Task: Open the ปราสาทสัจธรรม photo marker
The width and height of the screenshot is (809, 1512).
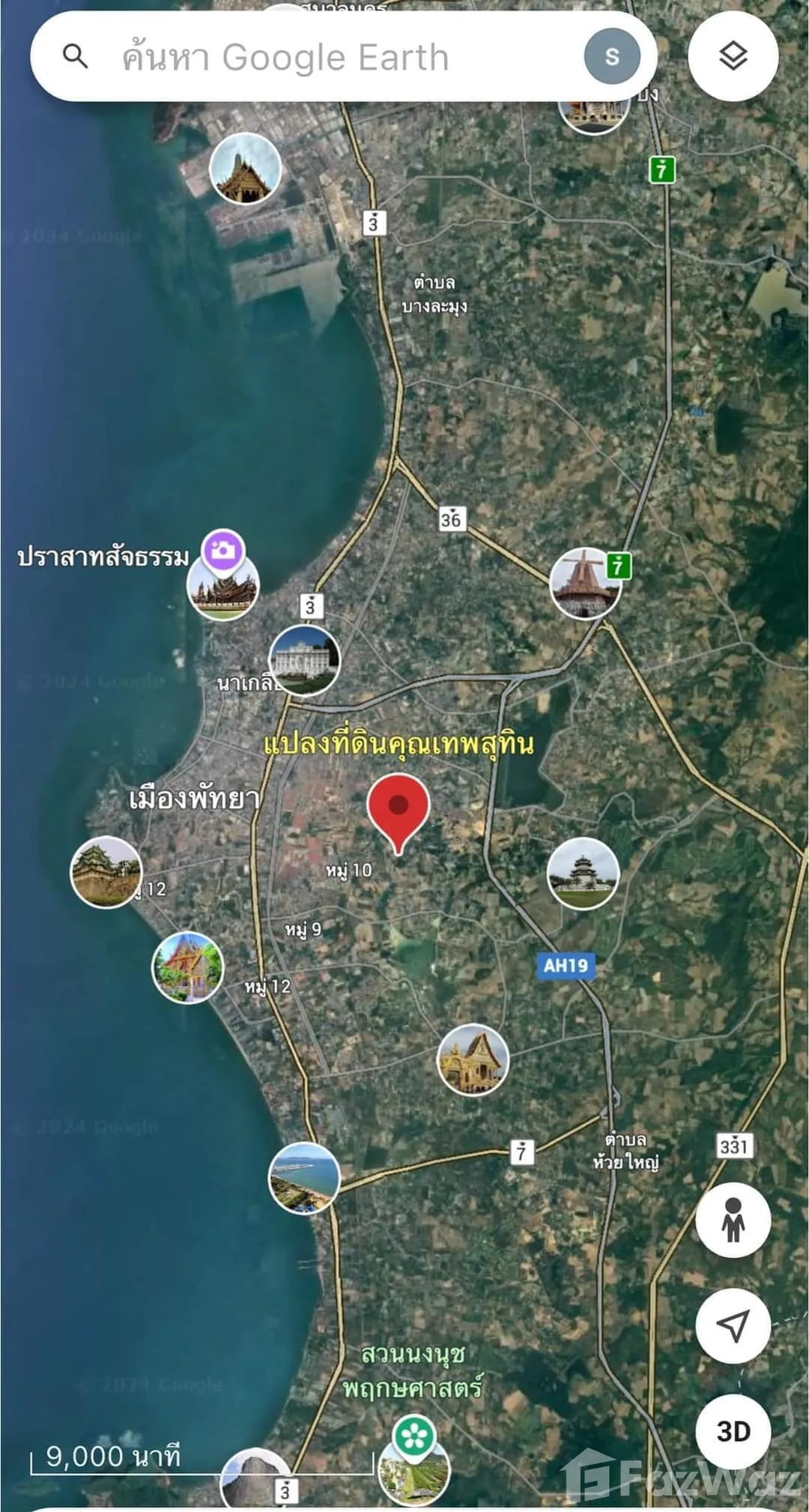Action: [x=222, y=584]
